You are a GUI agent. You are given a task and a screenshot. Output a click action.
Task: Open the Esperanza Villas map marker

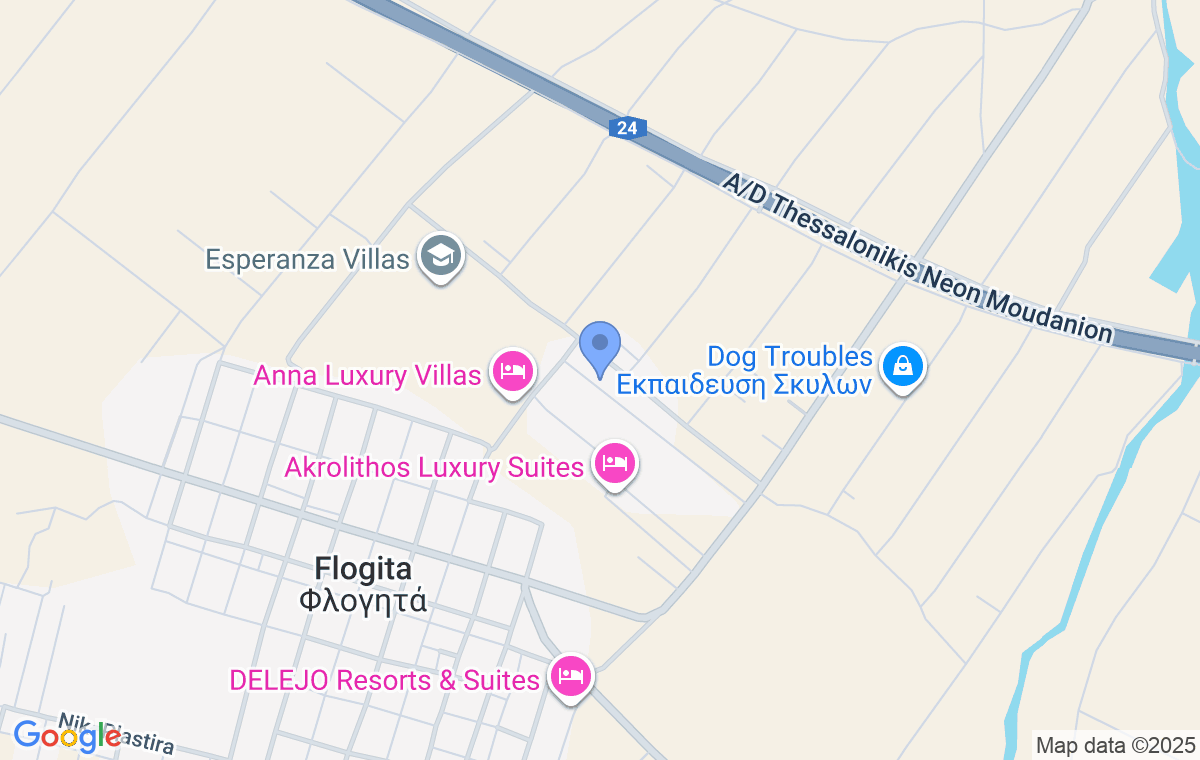pyautogui.click(x=440, y=256)
